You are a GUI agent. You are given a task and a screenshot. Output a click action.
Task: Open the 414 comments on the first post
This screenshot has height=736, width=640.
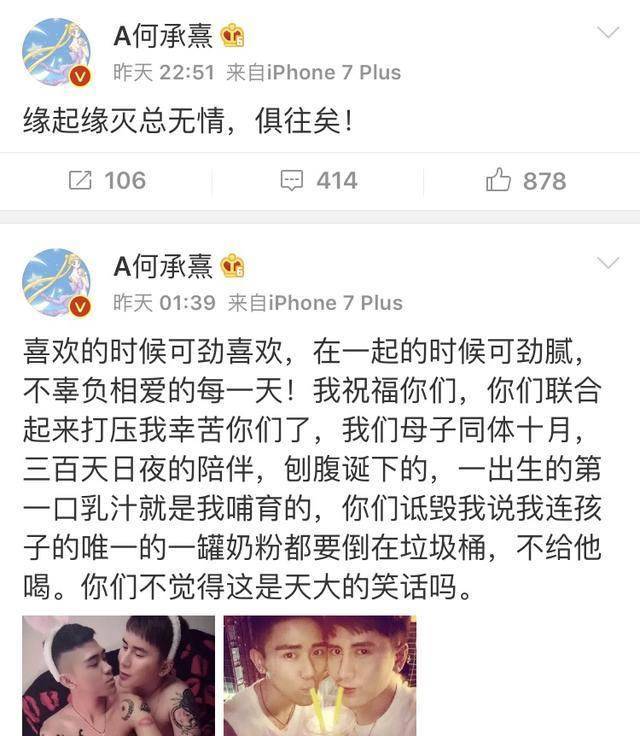pyautogui.click(x=319, y=180)
